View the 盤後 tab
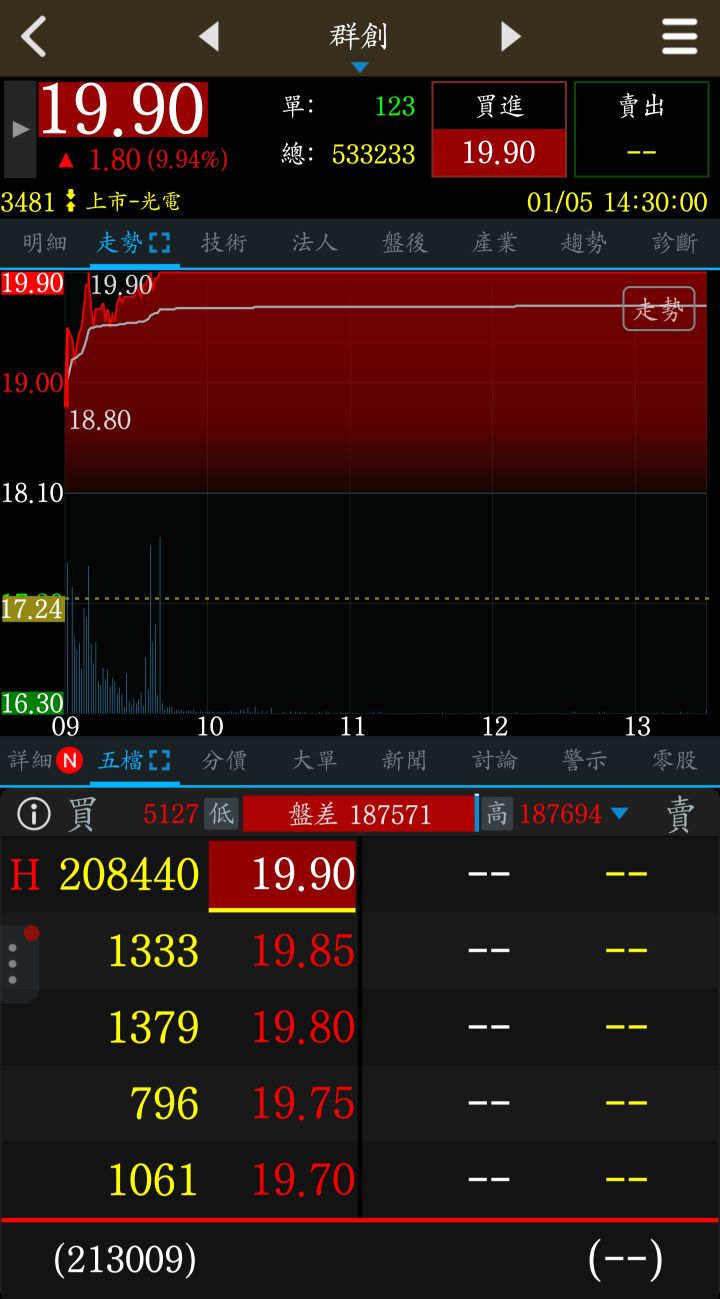This screenshot has width=720, height=1299. [404, 243]
